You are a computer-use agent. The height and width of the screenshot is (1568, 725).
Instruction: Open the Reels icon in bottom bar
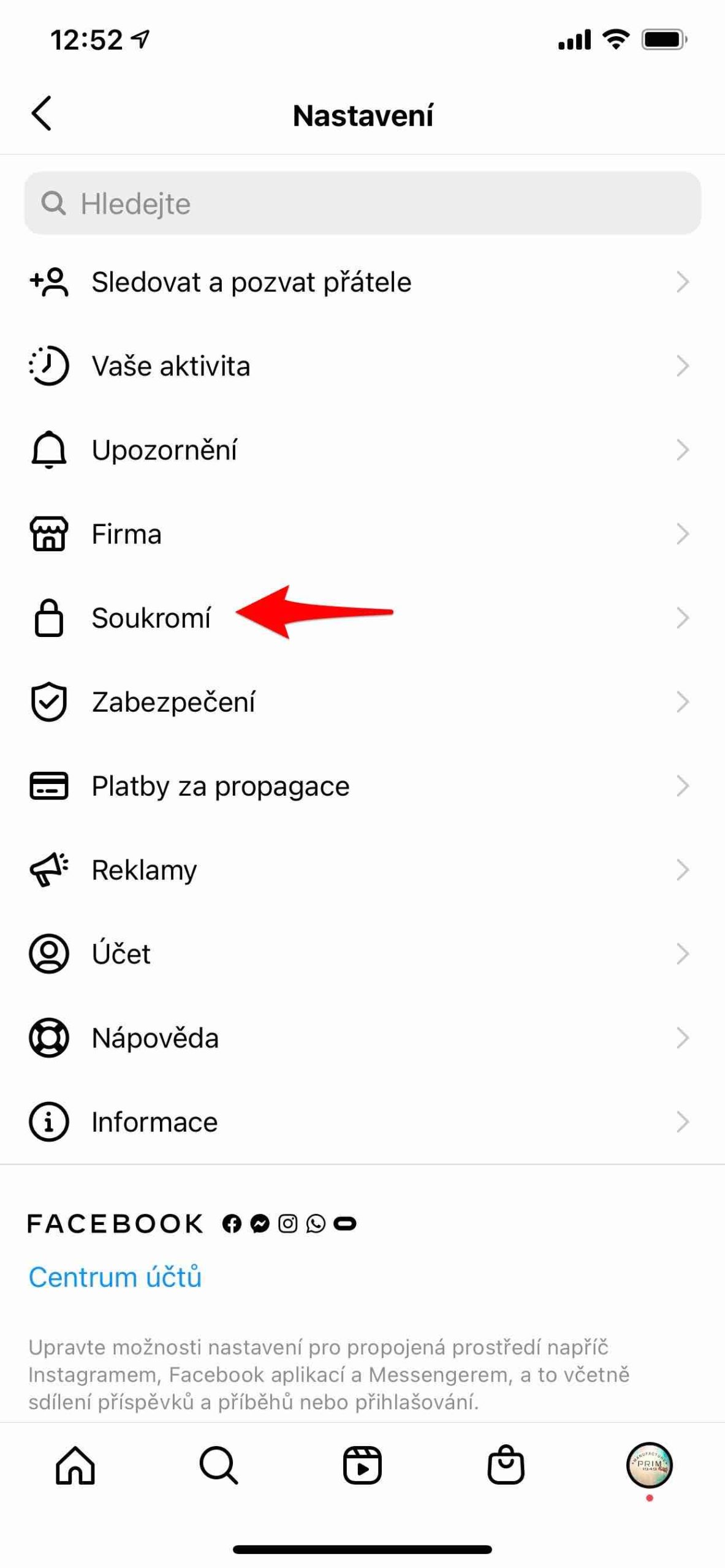(362, 1465)
